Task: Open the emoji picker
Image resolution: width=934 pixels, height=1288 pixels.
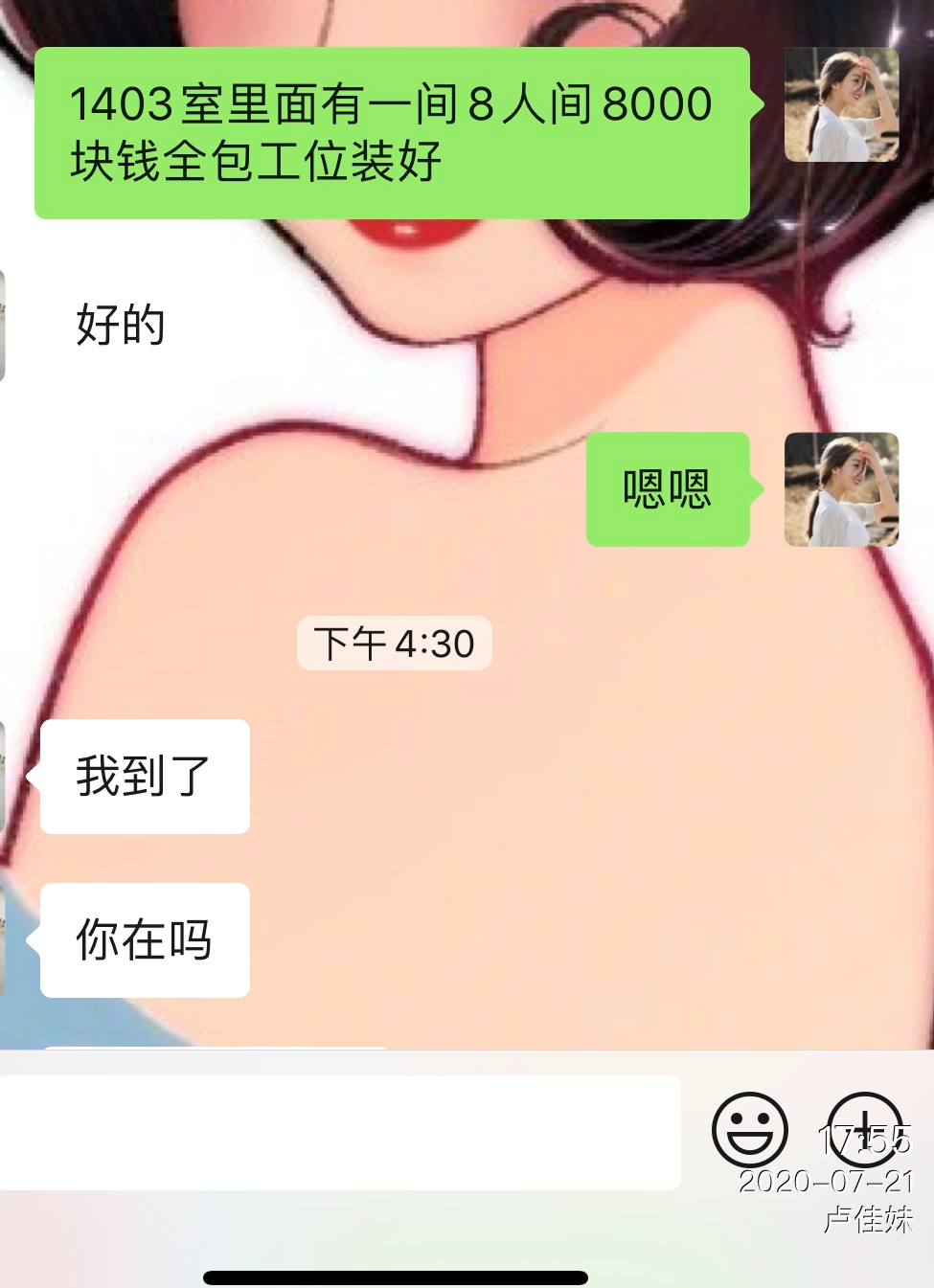Action: click(749, 1130)
